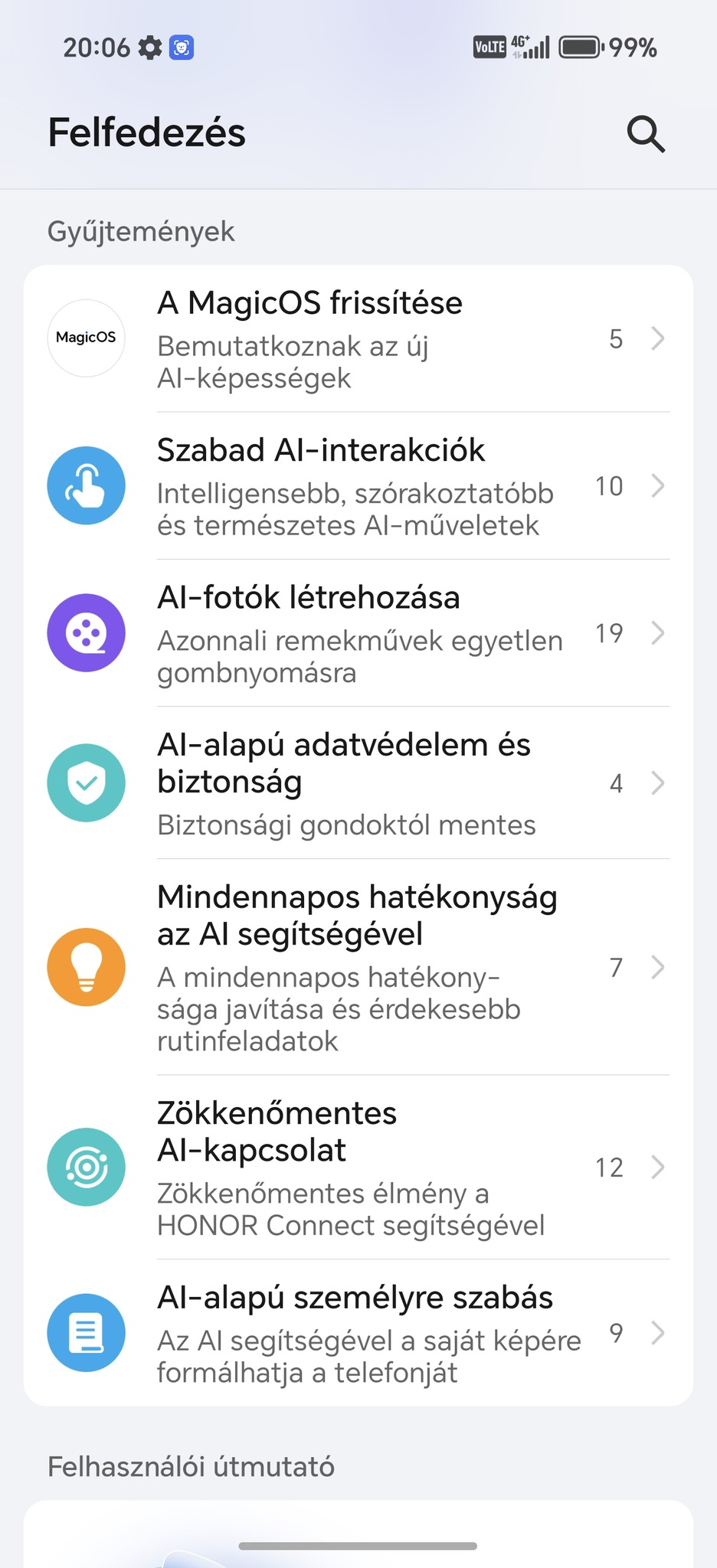Open AI-alapú adatvédelem és biztonság
The width and height of the screenshot is (717, 1568).
coord(358,783)
